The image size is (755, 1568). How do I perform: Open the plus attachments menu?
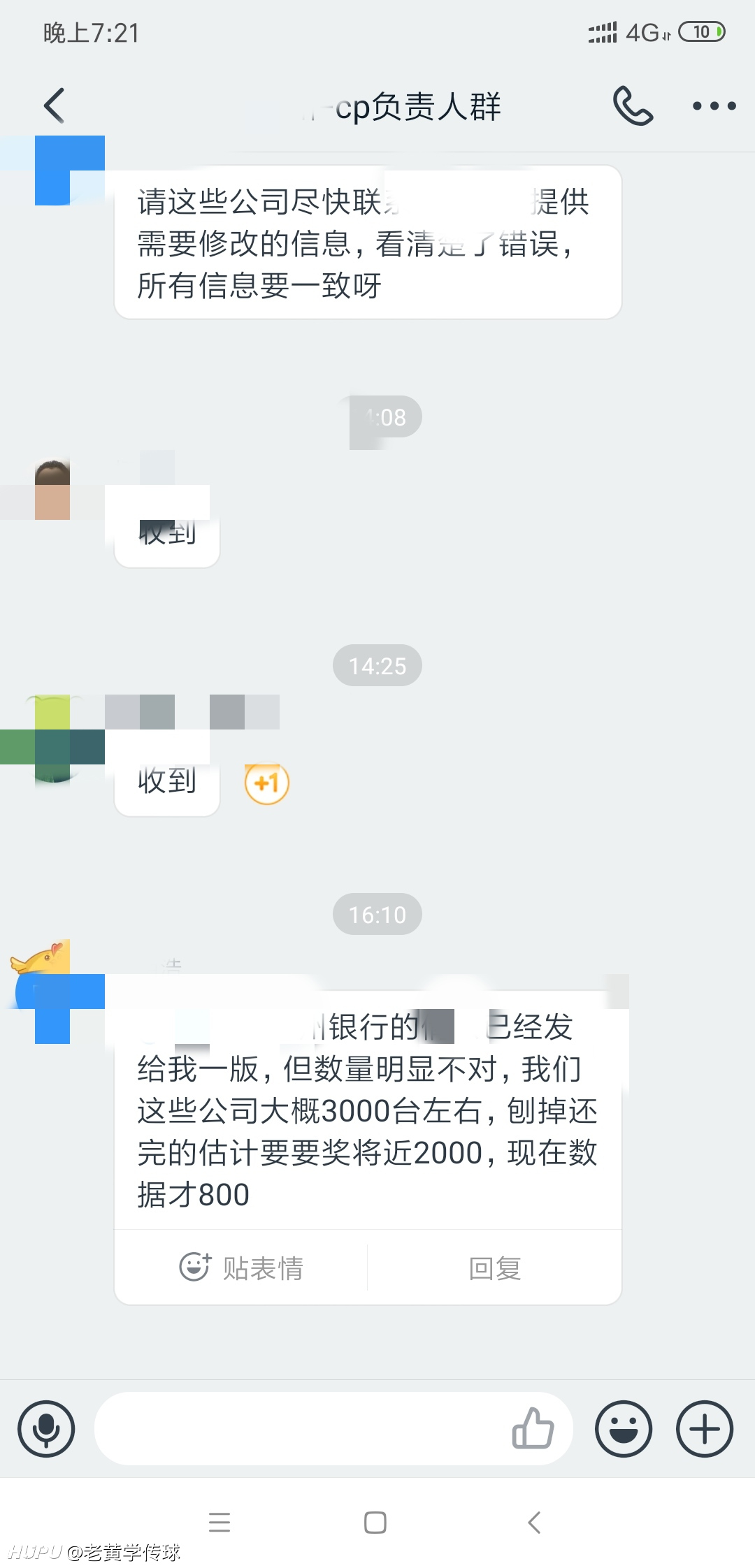pos(704,1429)
